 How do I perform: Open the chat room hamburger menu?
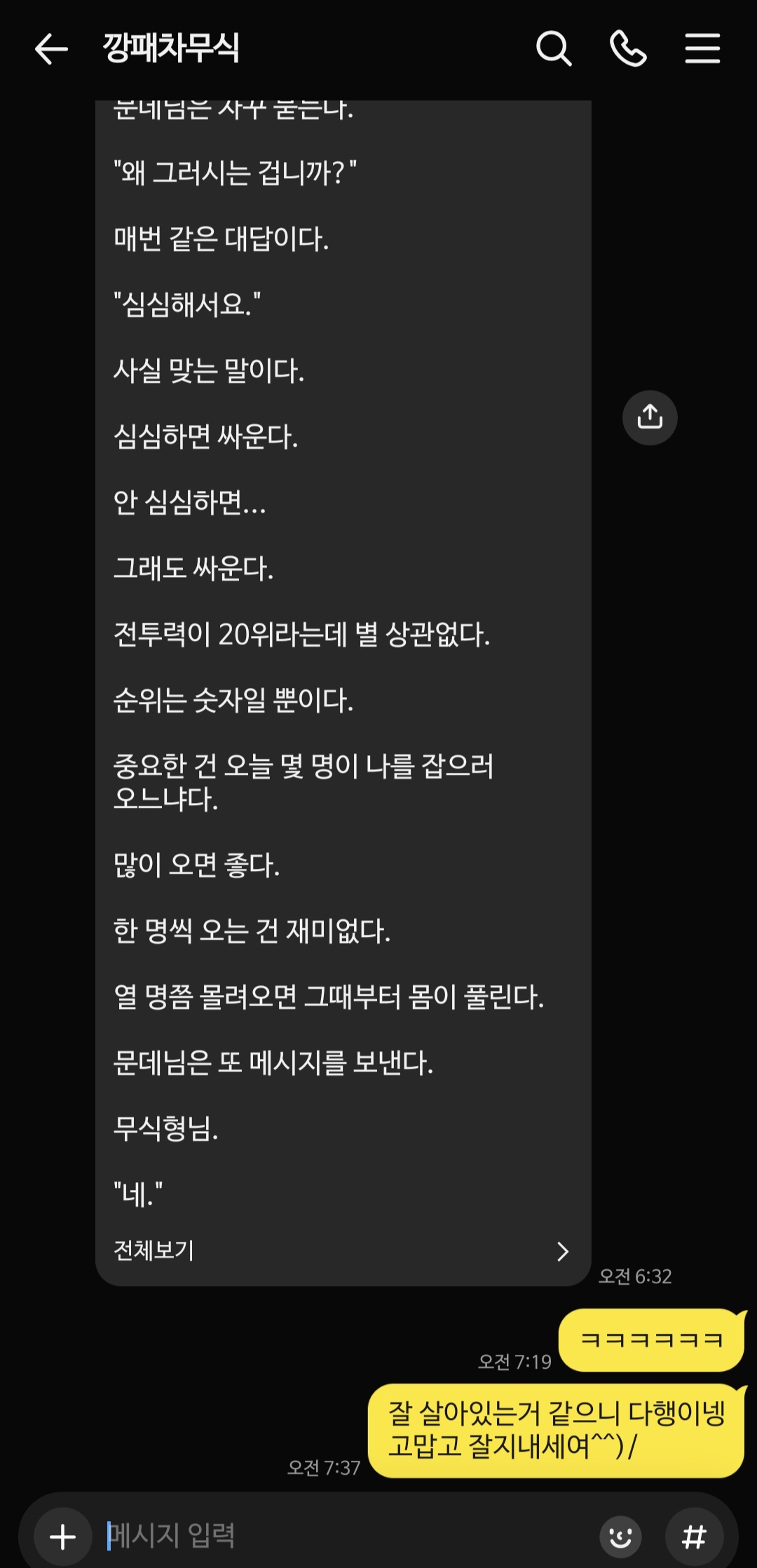pyautogui.click(x=702, y=48)
